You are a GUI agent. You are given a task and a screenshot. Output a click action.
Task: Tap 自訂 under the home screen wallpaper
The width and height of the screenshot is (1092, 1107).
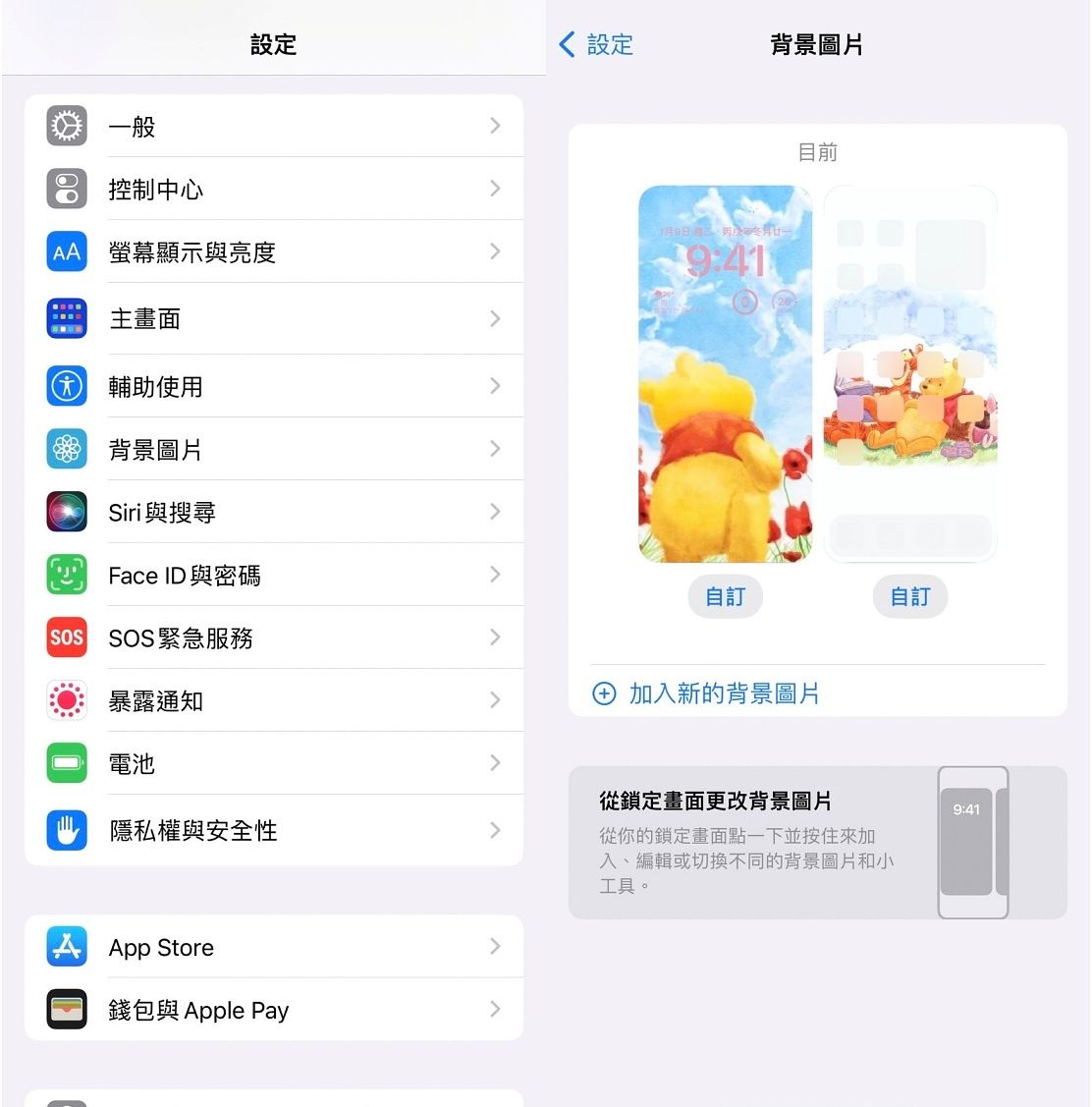tap(909, 596)
